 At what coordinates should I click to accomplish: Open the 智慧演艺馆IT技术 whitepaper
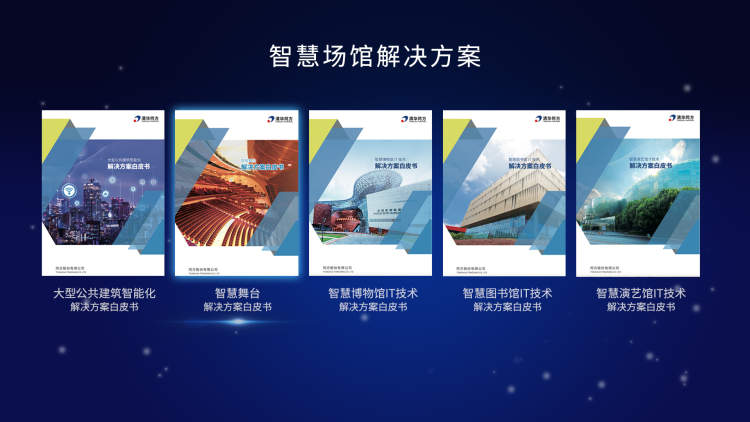[639, 193]
